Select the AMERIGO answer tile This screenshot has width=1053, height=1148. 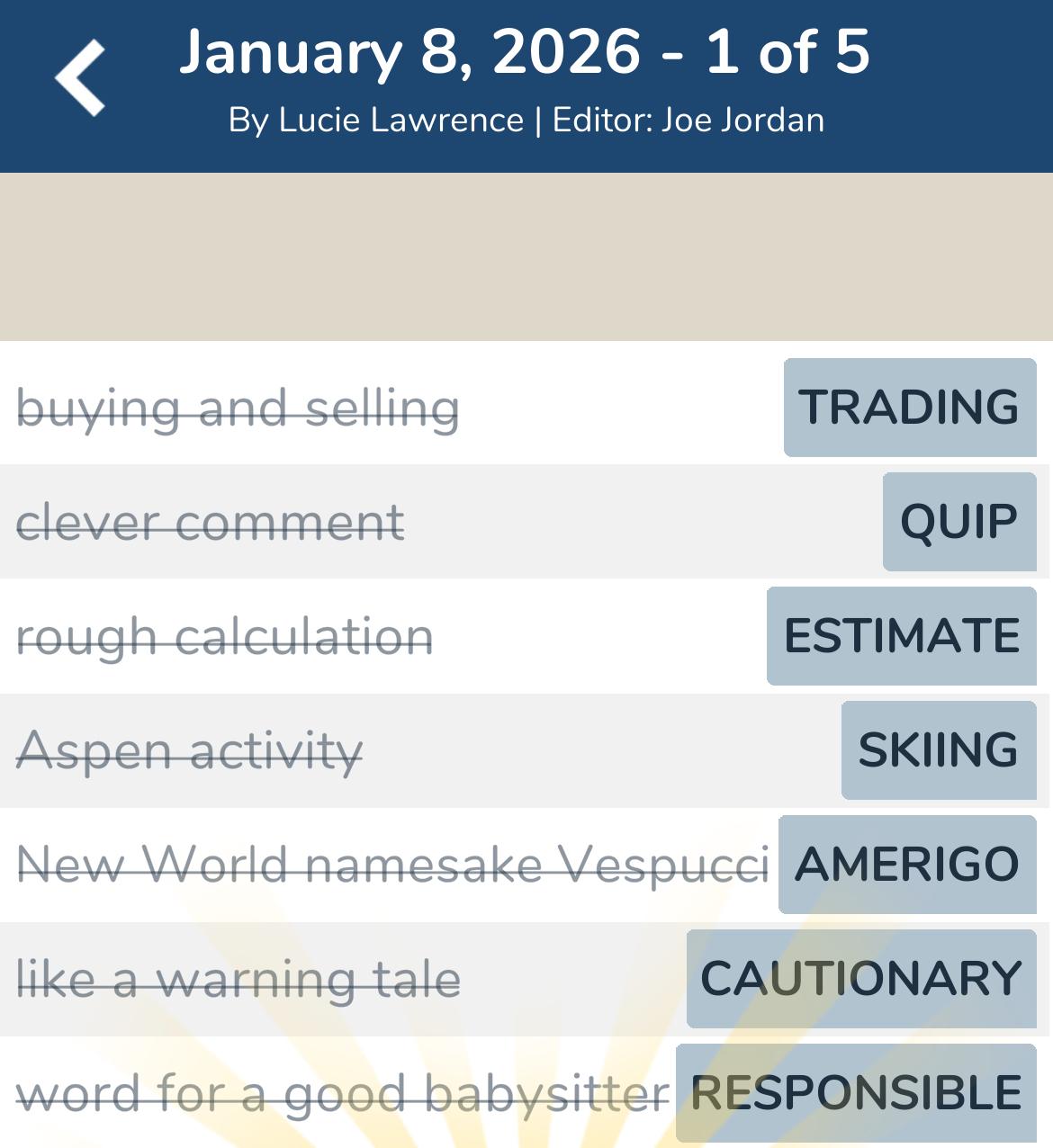click(906, 865)
